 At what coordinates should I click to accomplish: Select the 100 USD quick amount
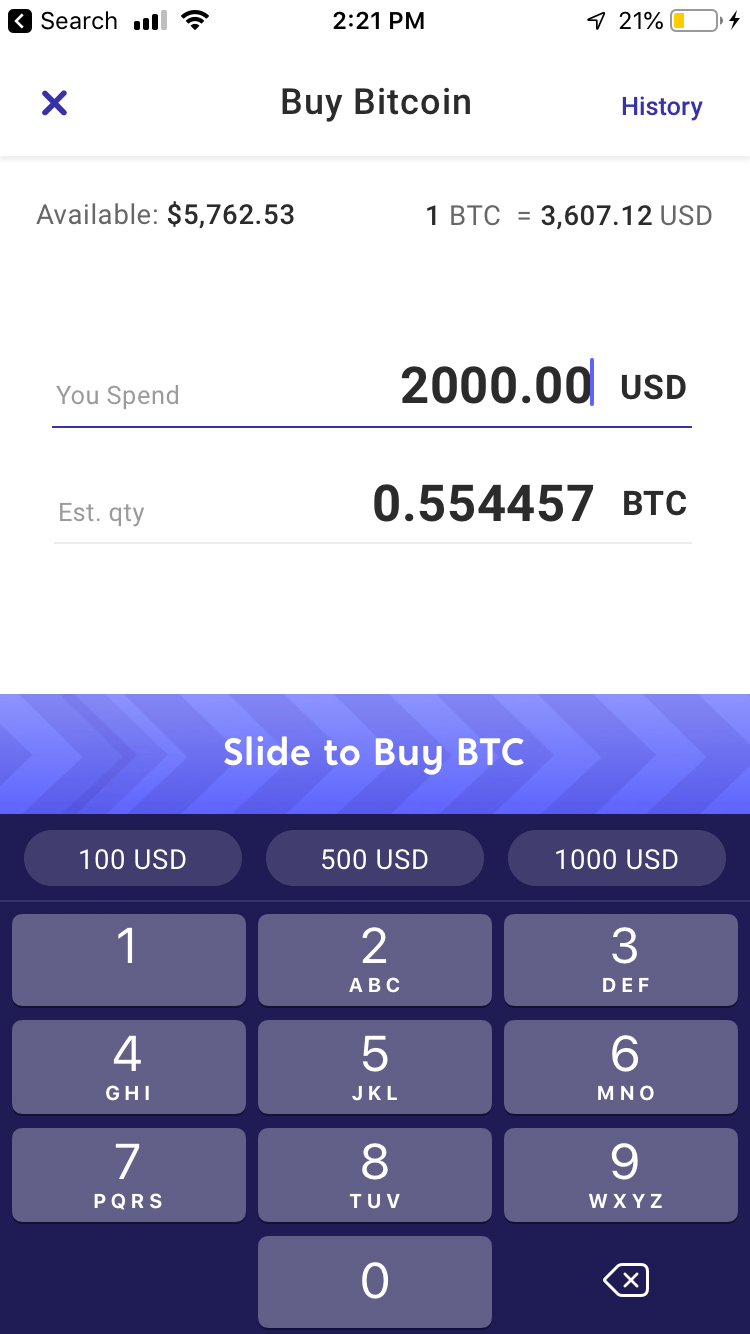133,859
